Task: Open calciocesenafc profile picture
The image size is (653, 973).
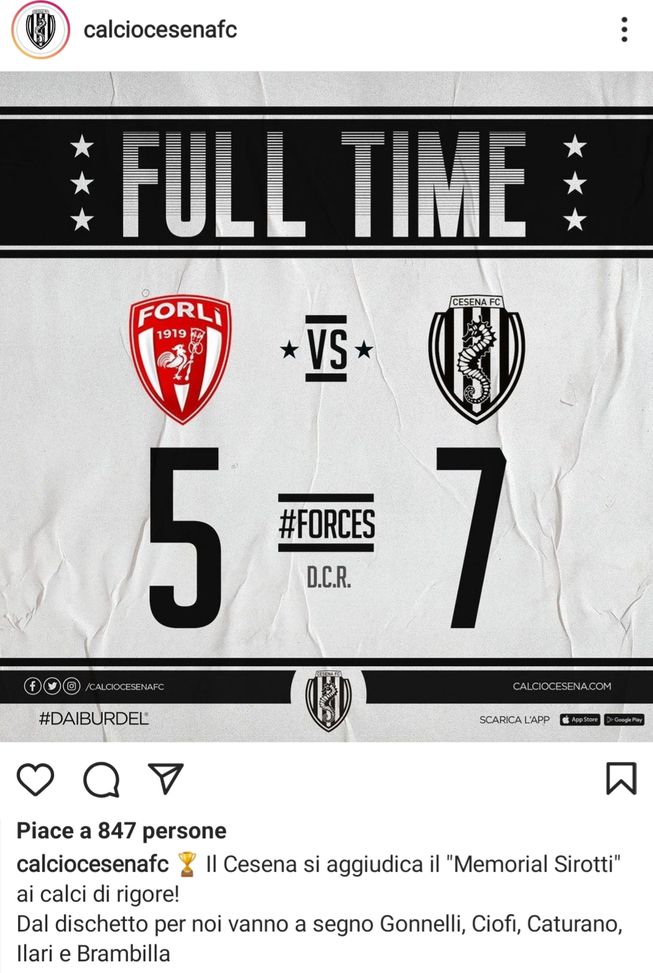Action: [40, 30]
